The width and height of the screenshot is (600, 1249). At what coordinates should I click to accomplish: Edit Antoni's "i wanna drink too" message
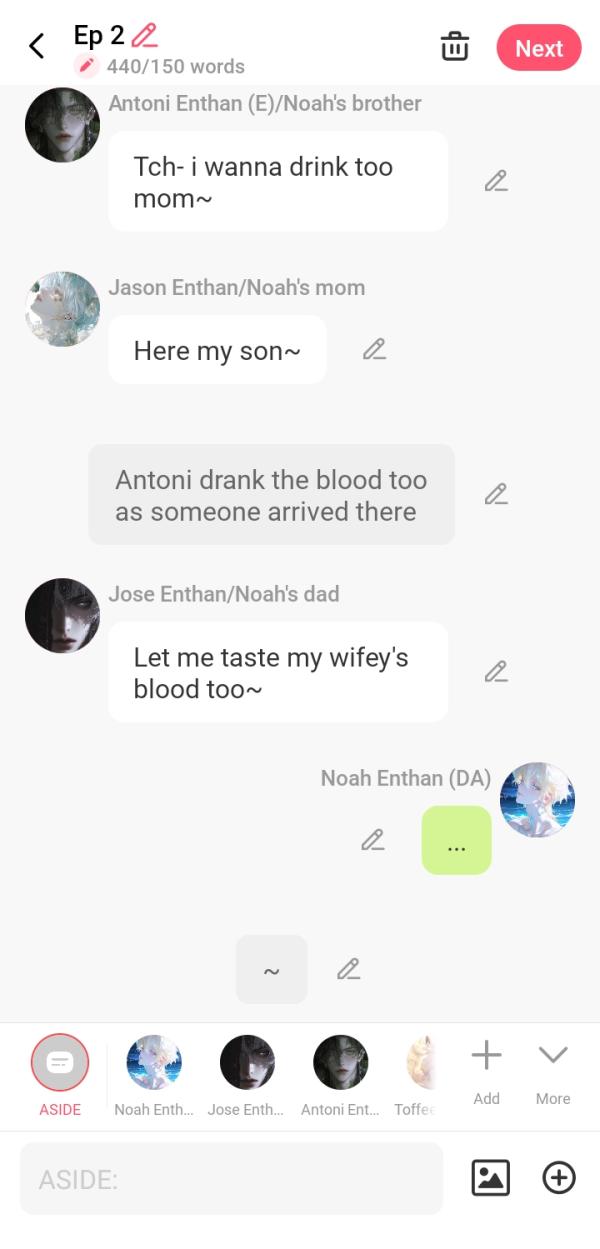click(x=496, y=181)
